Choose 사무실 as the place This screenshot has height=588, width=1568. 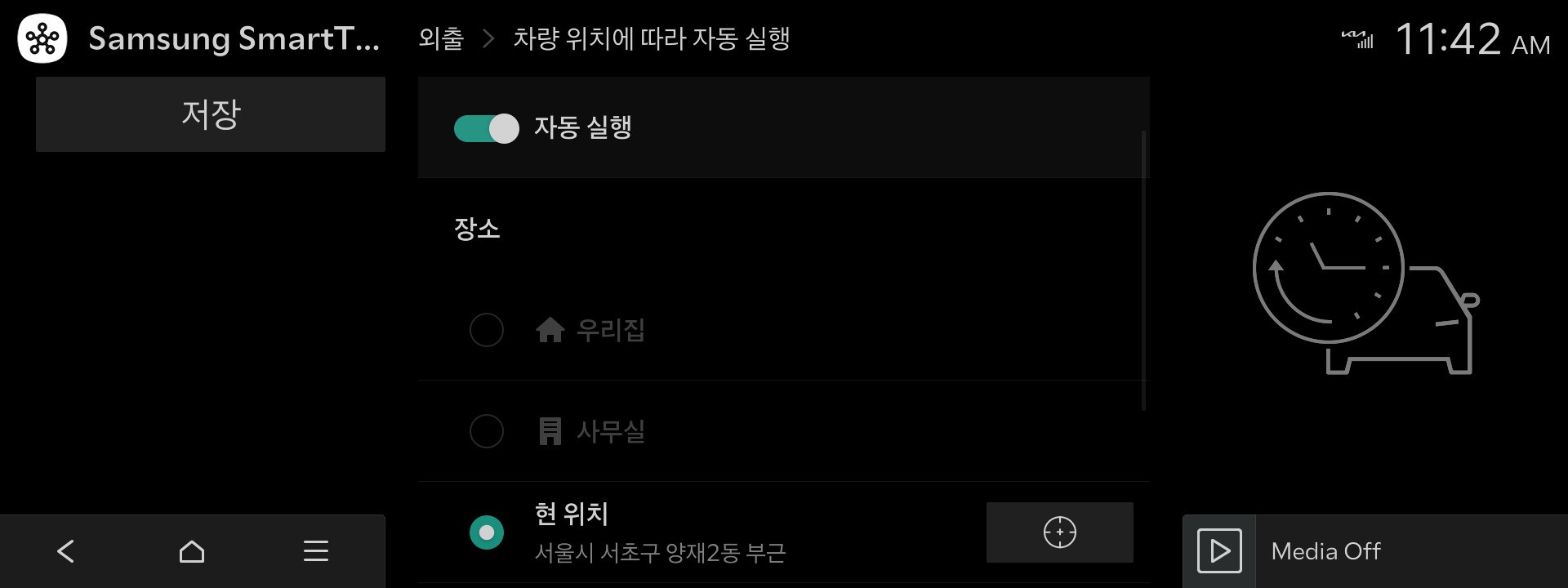pos(487,431)
